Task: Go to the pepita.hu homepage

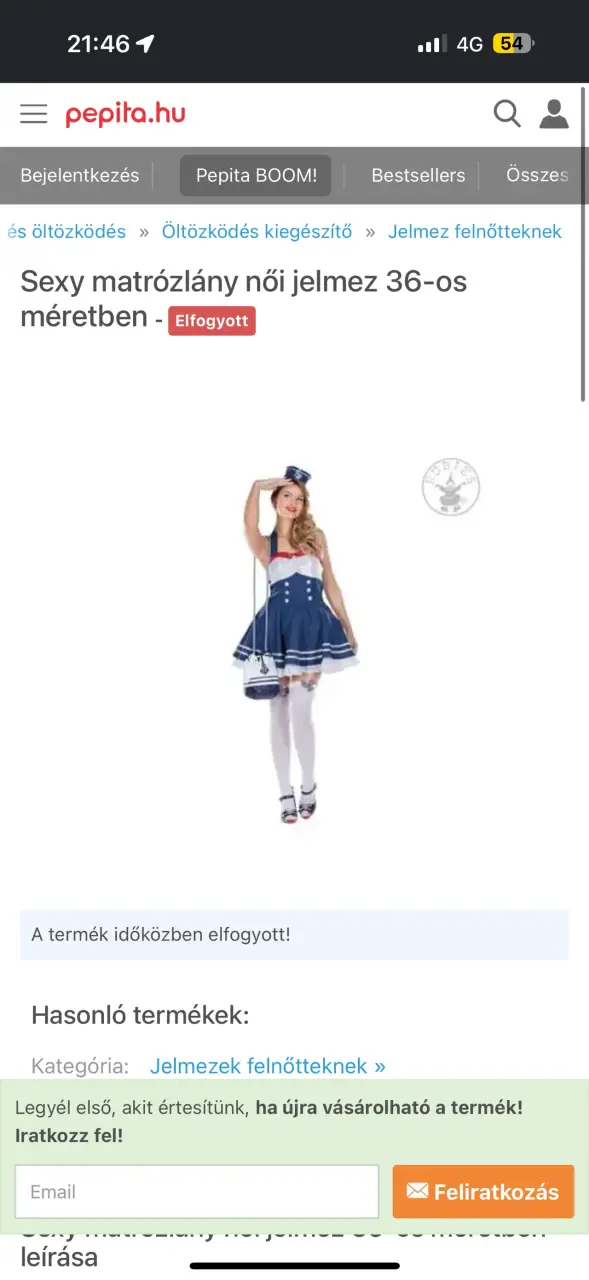Action: pos(125,114)
